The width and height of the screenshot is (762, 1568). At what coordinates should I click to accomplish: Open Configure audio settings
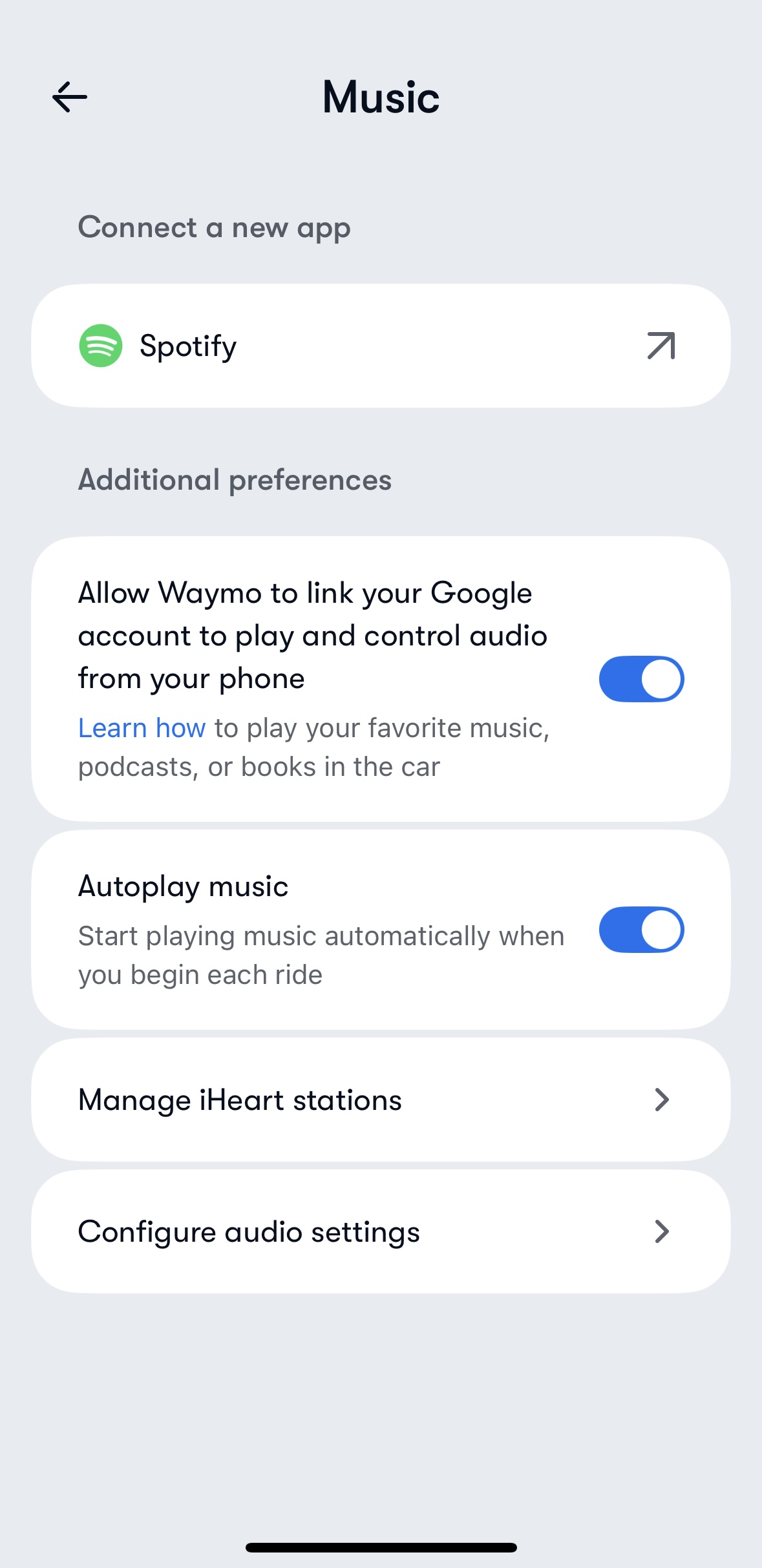point(381,1231)
